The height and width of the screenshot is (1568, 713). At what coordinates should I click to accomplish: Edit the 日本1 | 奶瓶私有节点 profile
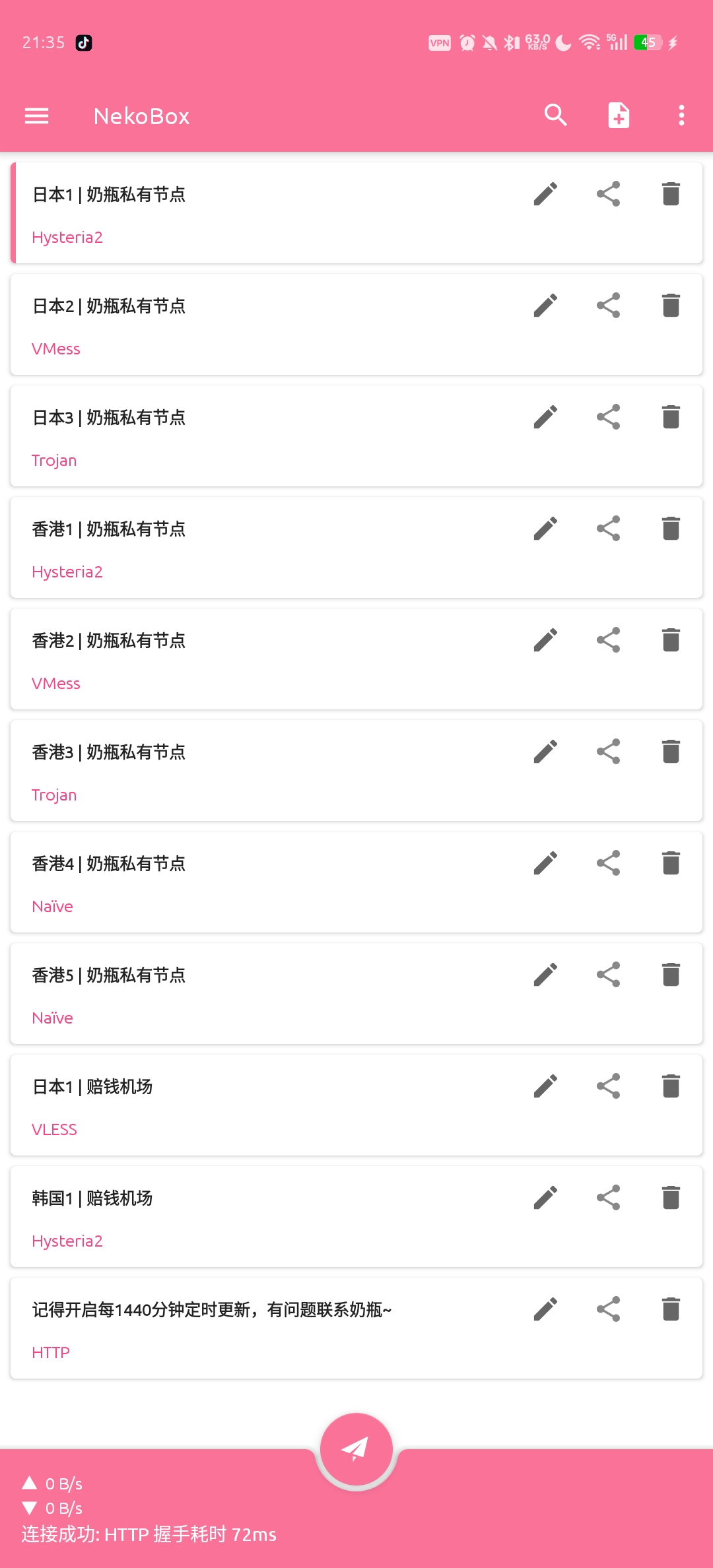coord(545,194)
